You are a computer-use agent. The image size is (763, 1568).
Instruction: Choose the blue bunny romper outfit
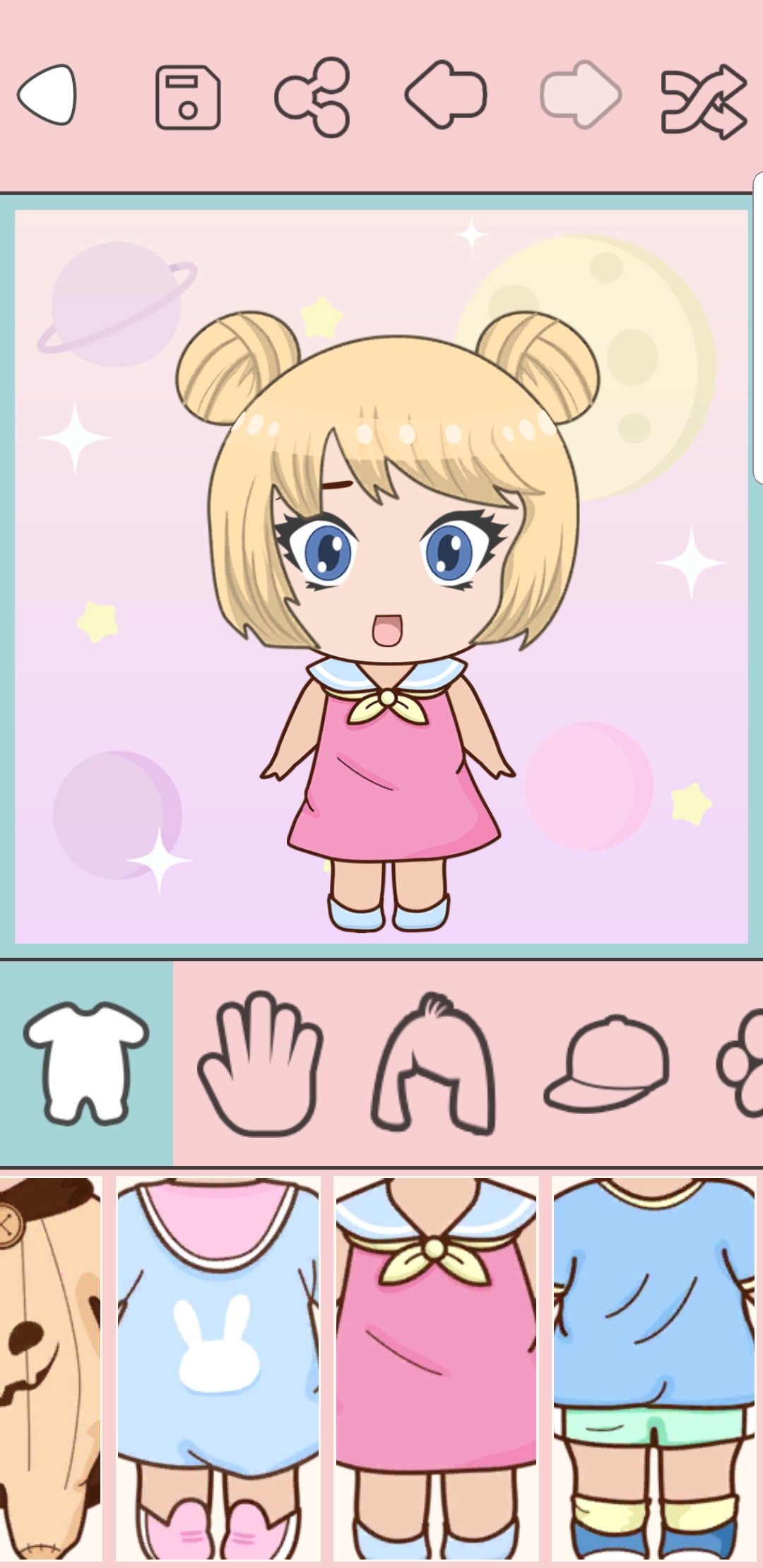[218, 1369]
